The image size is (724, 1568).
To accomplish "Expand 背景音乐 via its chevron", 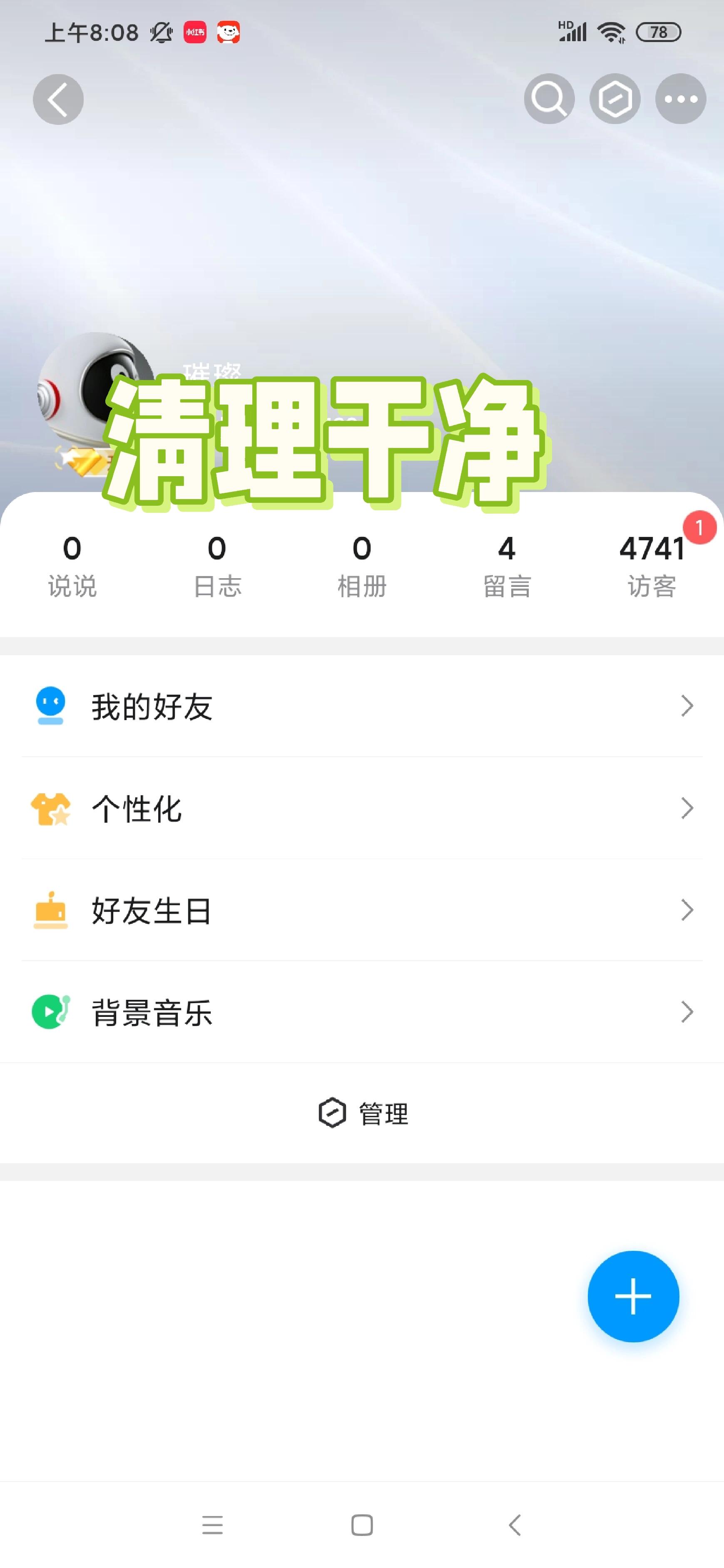I will coord(688,1011).
